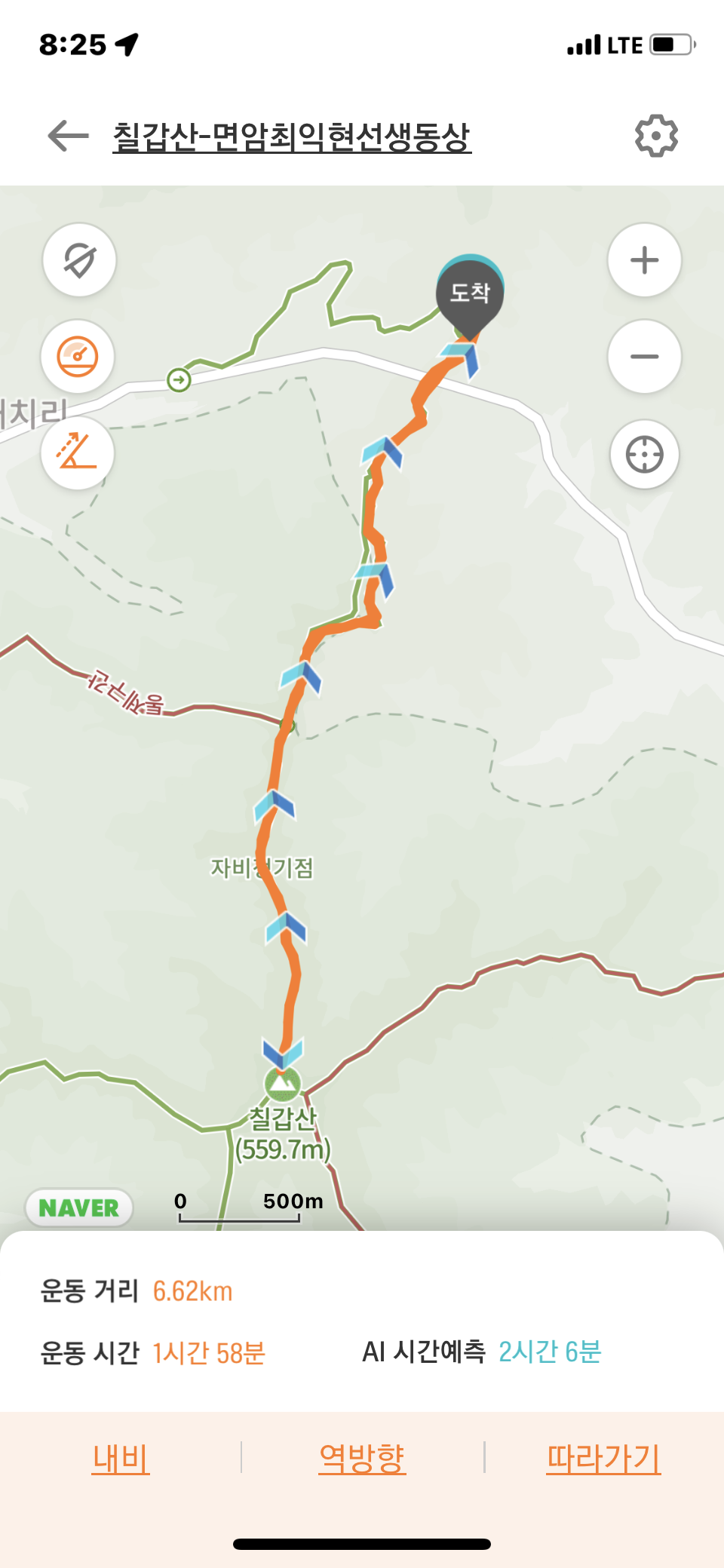Go back using the arrow icon
724x1568 pixels.
(x=68, y=136)
